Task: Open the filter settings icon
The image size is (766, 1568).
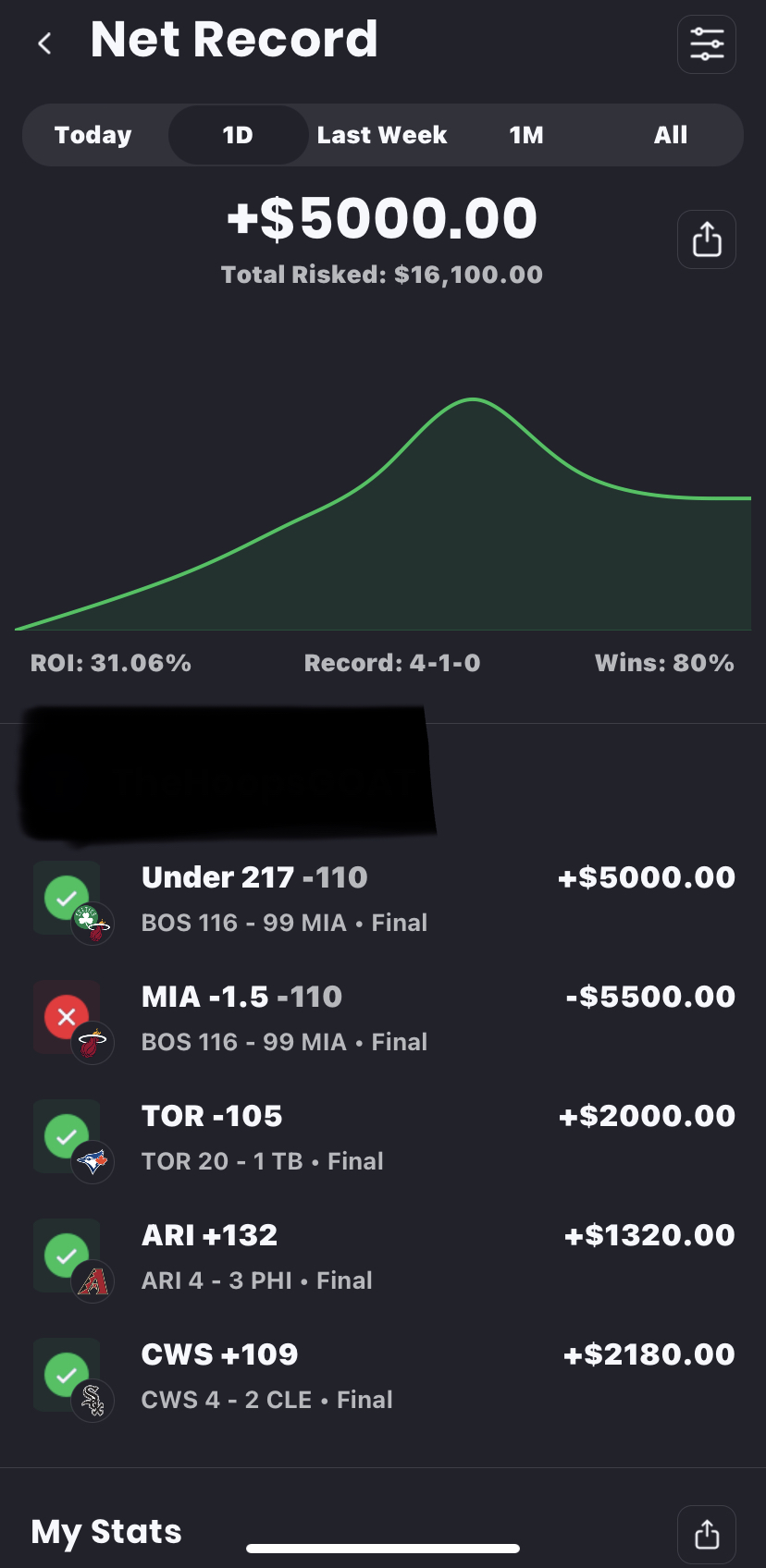Action: coord(706,44)
